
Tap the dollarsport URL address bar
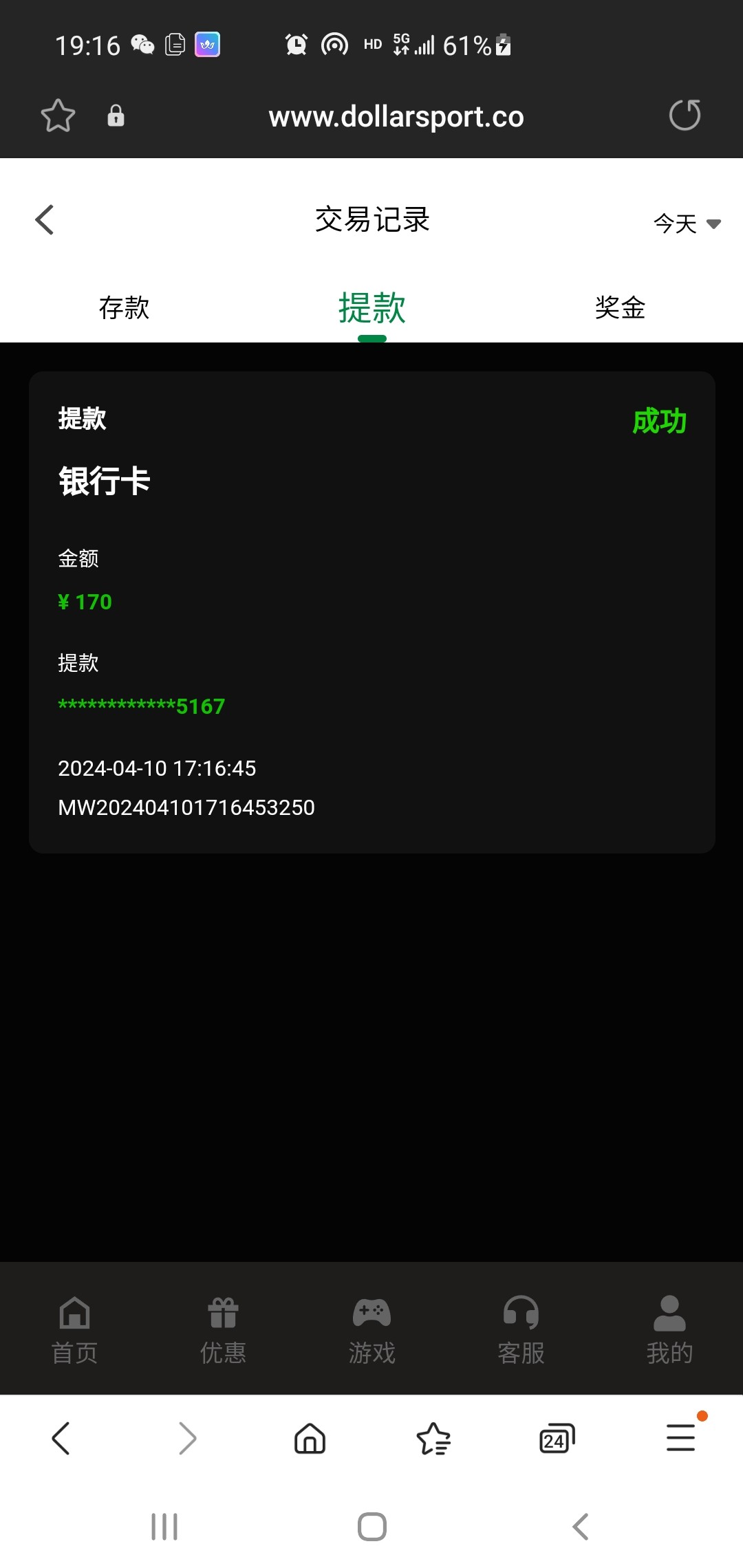(396, 117)
